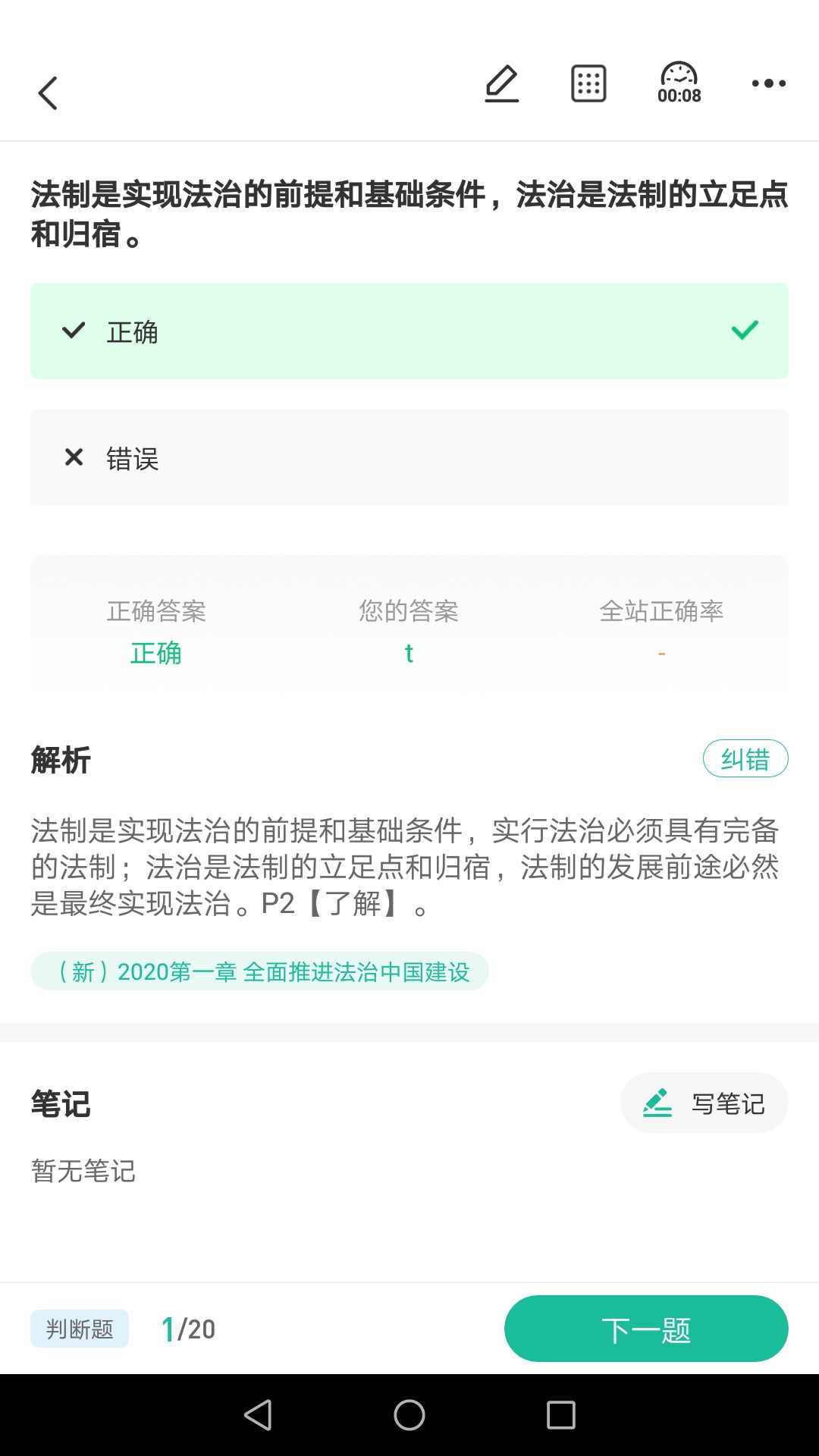Toggle the green check on the selected answer
Image resolution: width=819 pixels, height=1456 pixels.
[x=743, y=330]
